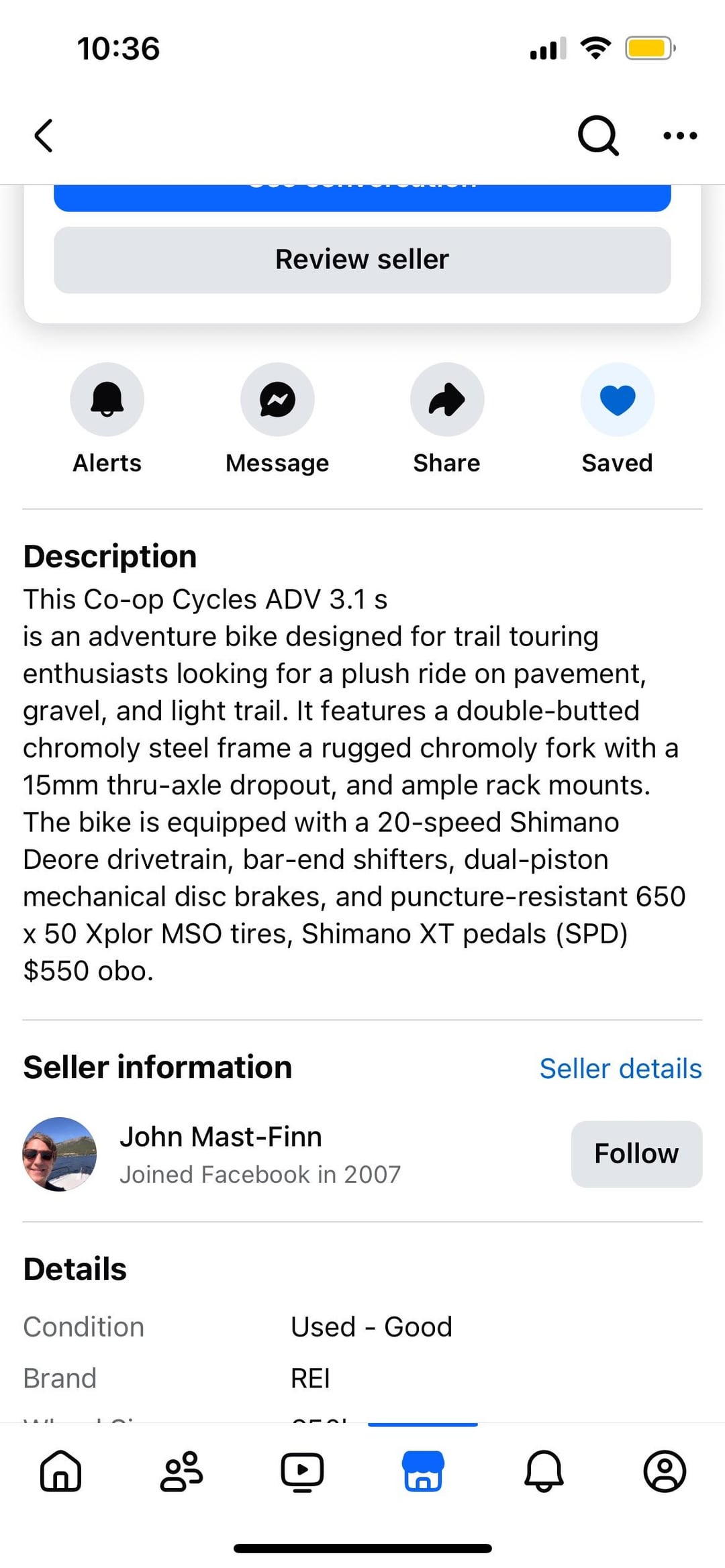The image size is (725, 1568).
Task: Message the seller via Messenger icon
Action: tap(277, 399)
